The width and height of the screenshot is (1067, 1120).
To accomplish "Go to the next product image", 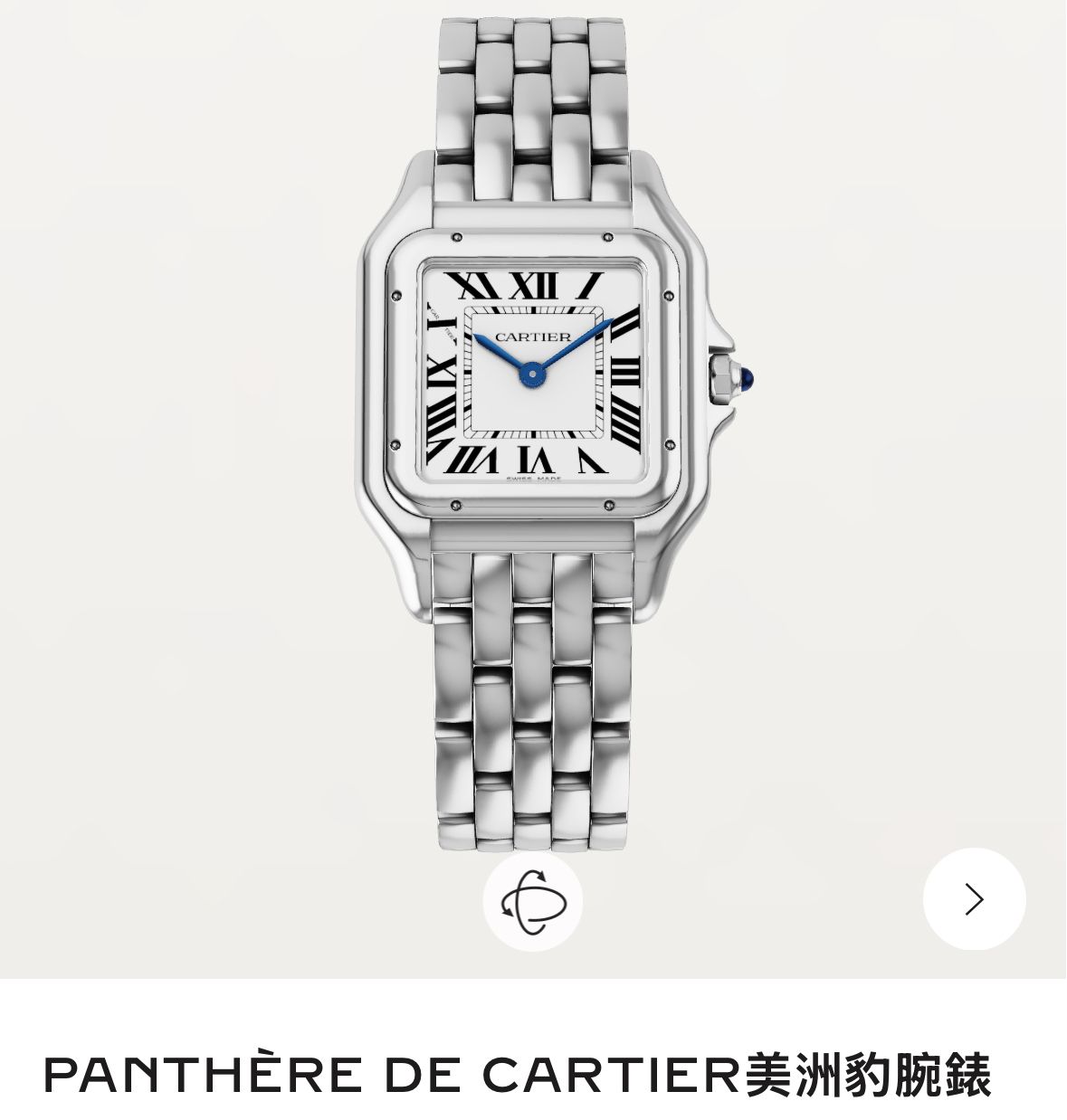I will pyautogui.click(x=974, y=898).
